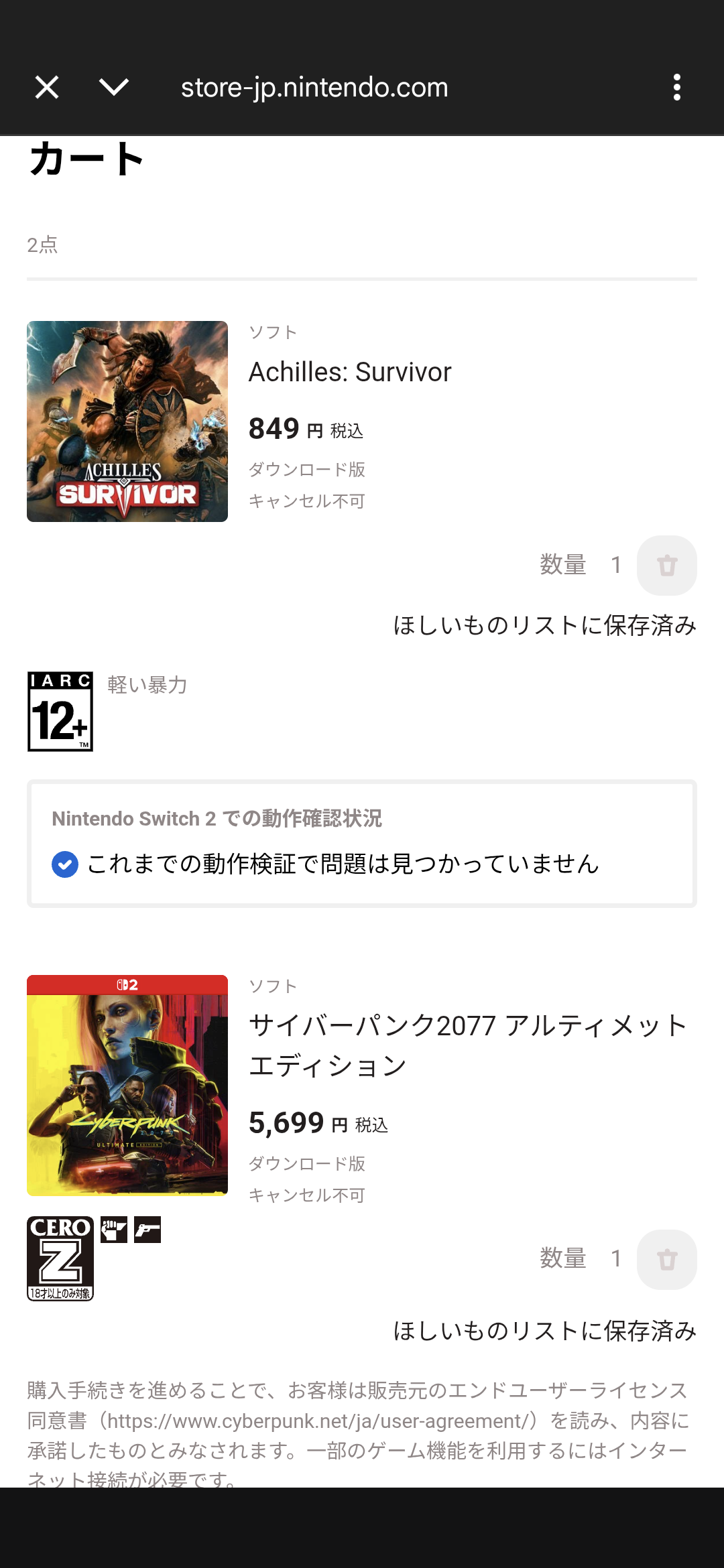Tap wishlist saved link under サイバーパンク2077
Image resolution: width=724 pixels, height=1568 pixels.
[544, 1331]
